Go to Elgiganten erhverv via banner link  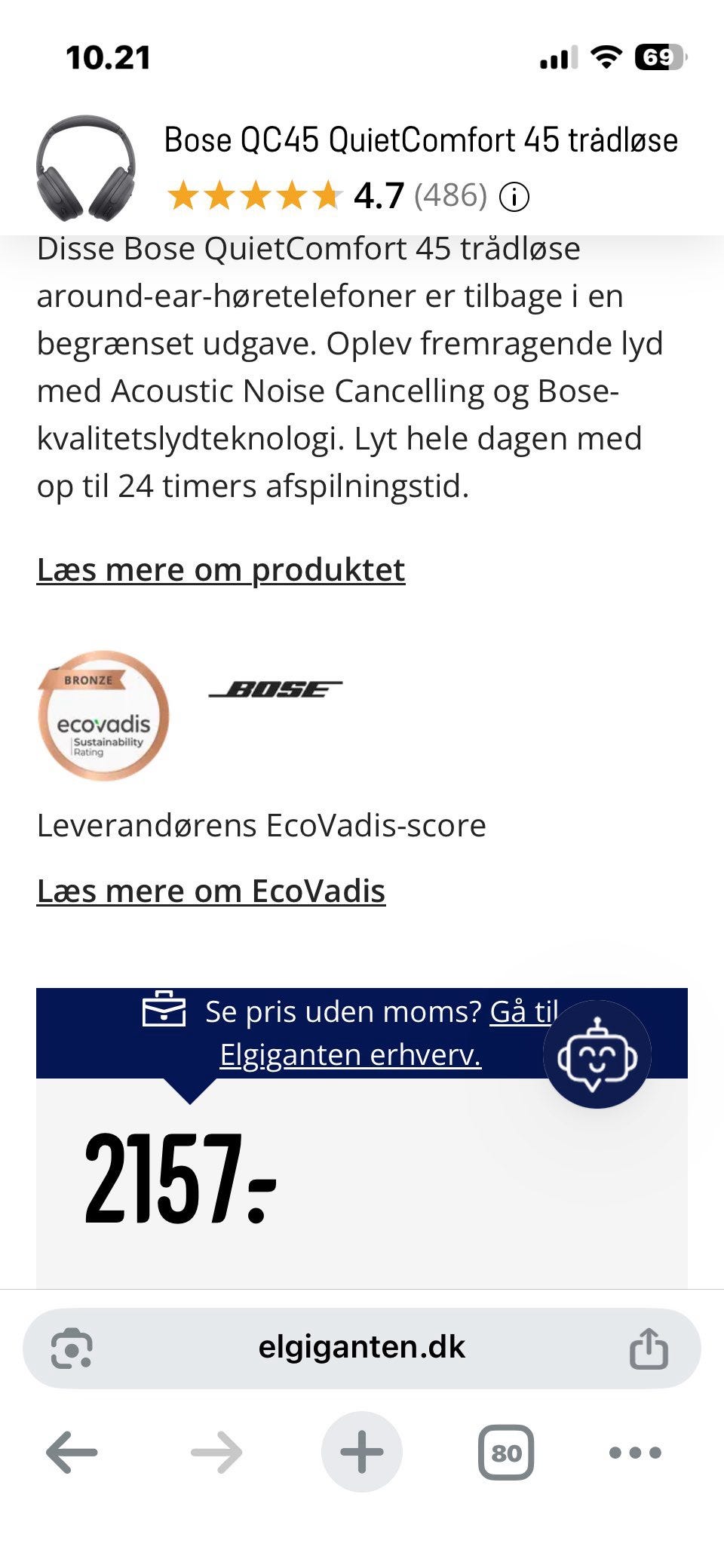coord(349,1054)
